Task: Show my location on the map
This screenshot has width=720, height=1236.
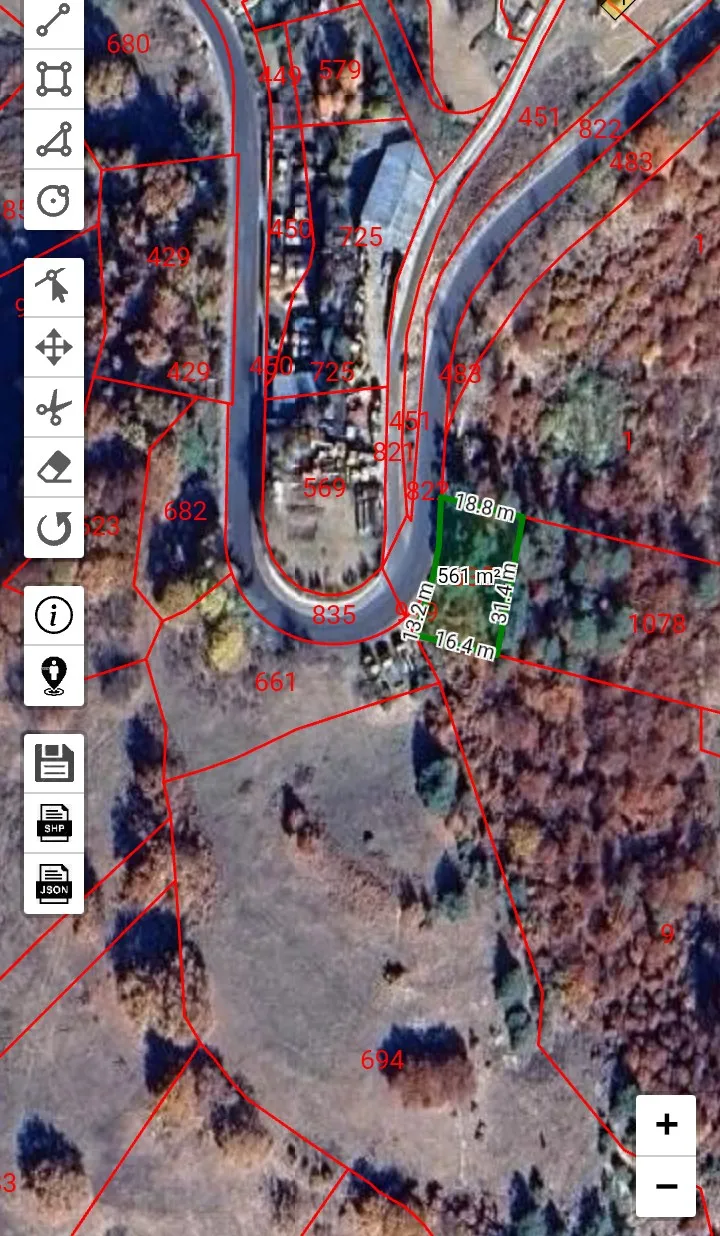Action: tap(54, 675)
